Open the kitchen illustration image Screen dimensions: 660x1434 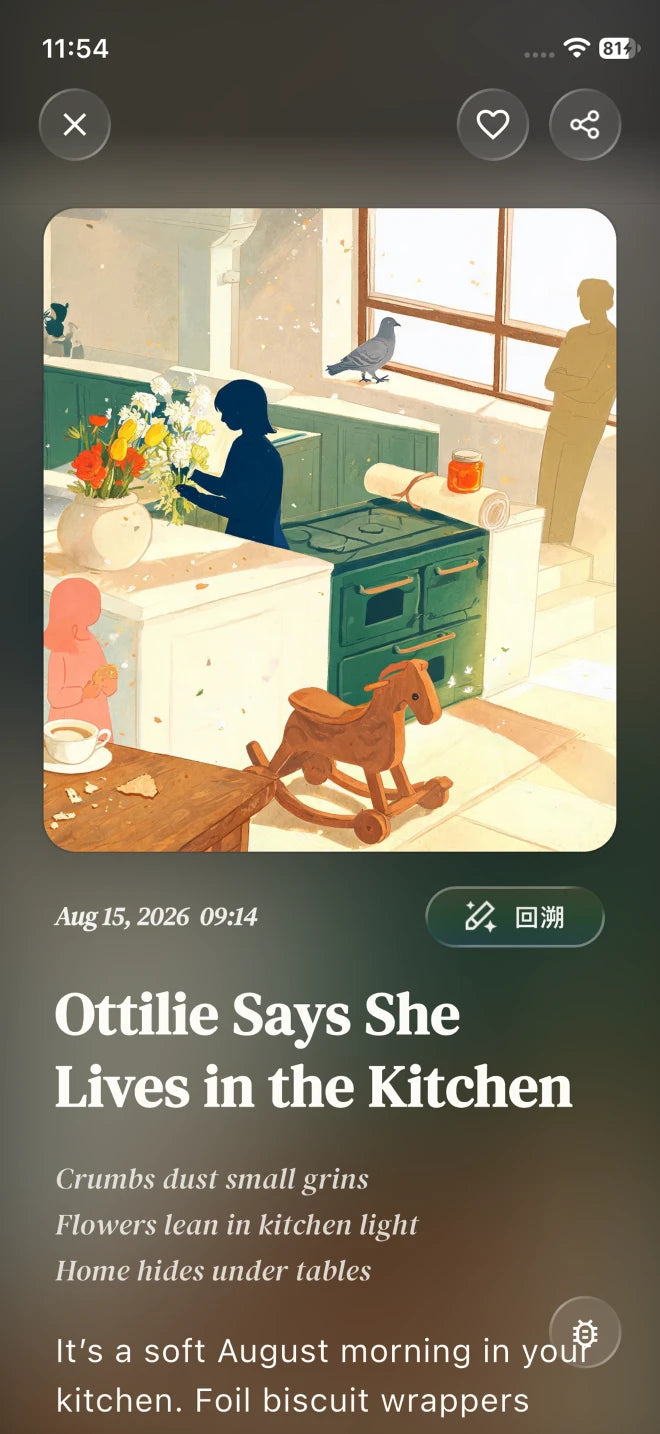click(x=330, y=530)
